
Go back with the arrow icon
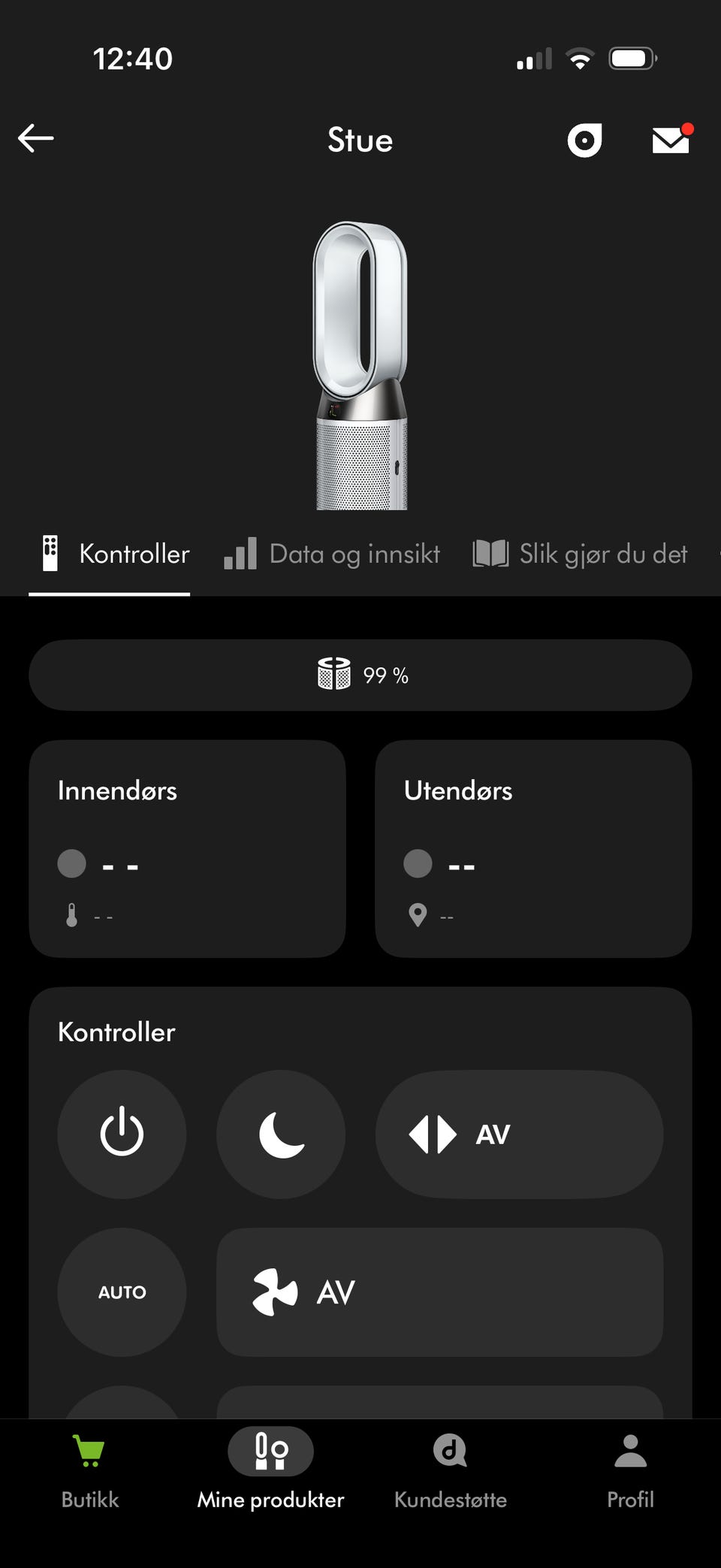[36, 138]
